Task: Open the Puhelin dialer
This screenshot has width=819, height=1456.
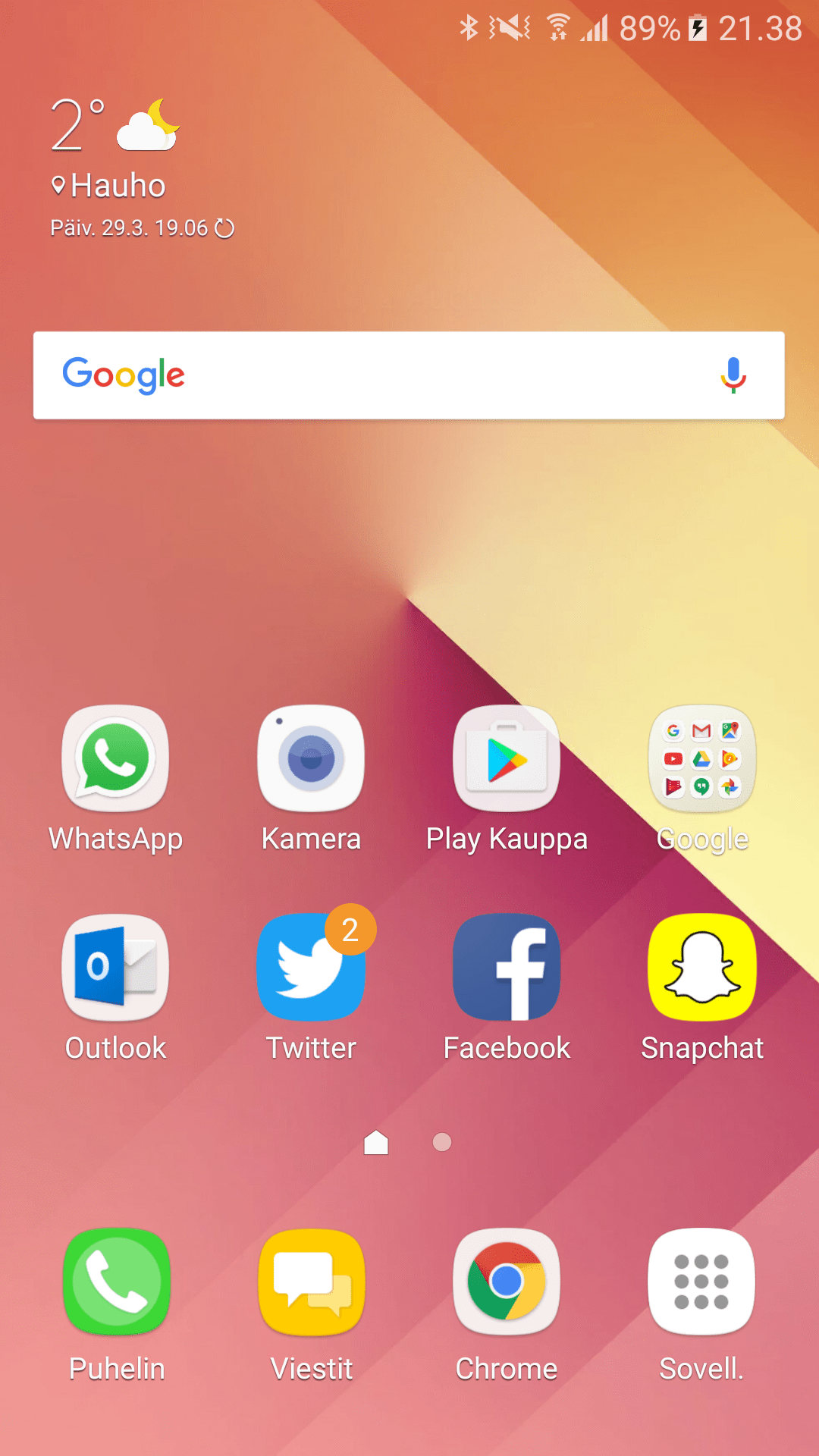Action: [x=117, y=1282]
